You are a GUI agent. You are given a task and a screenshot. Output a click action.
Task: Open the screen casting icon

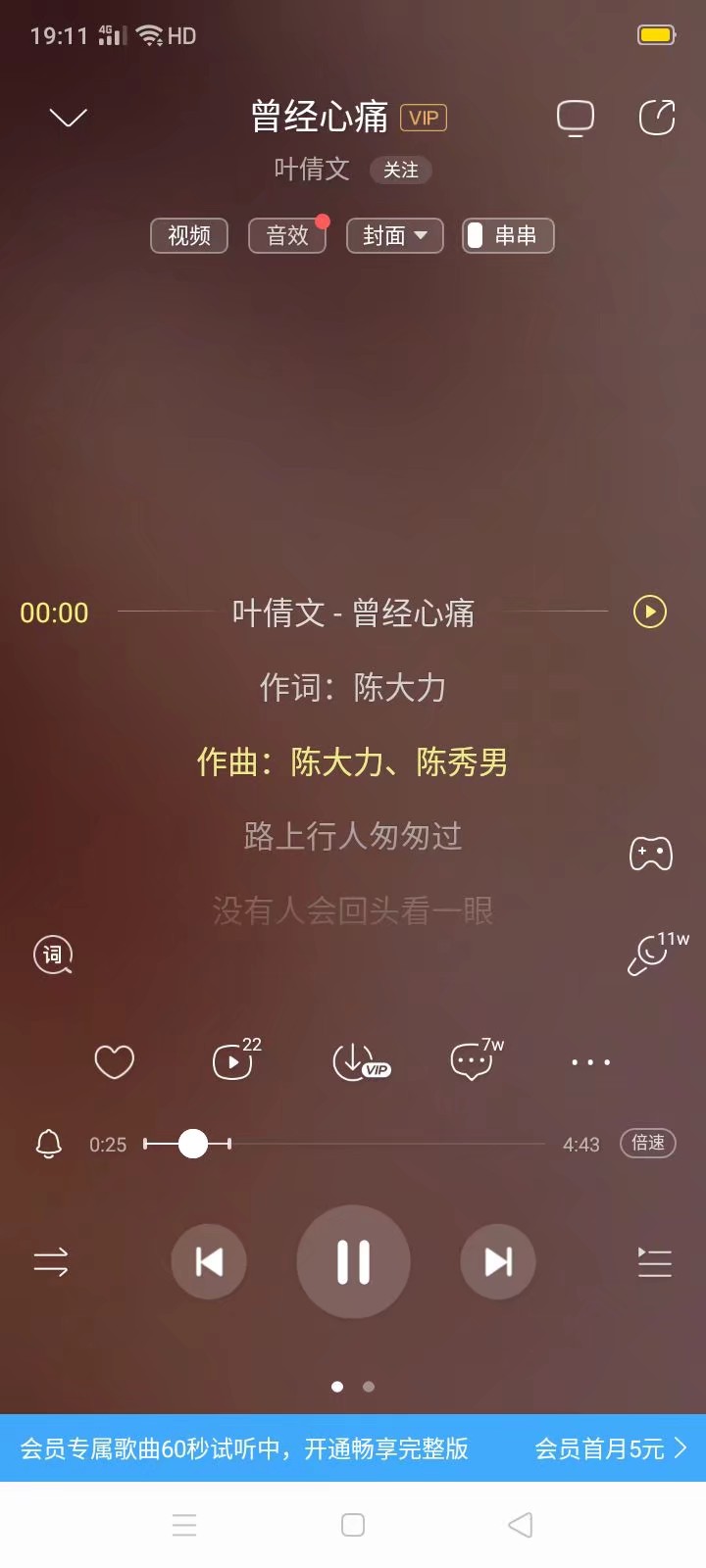[x=576, y=118]
